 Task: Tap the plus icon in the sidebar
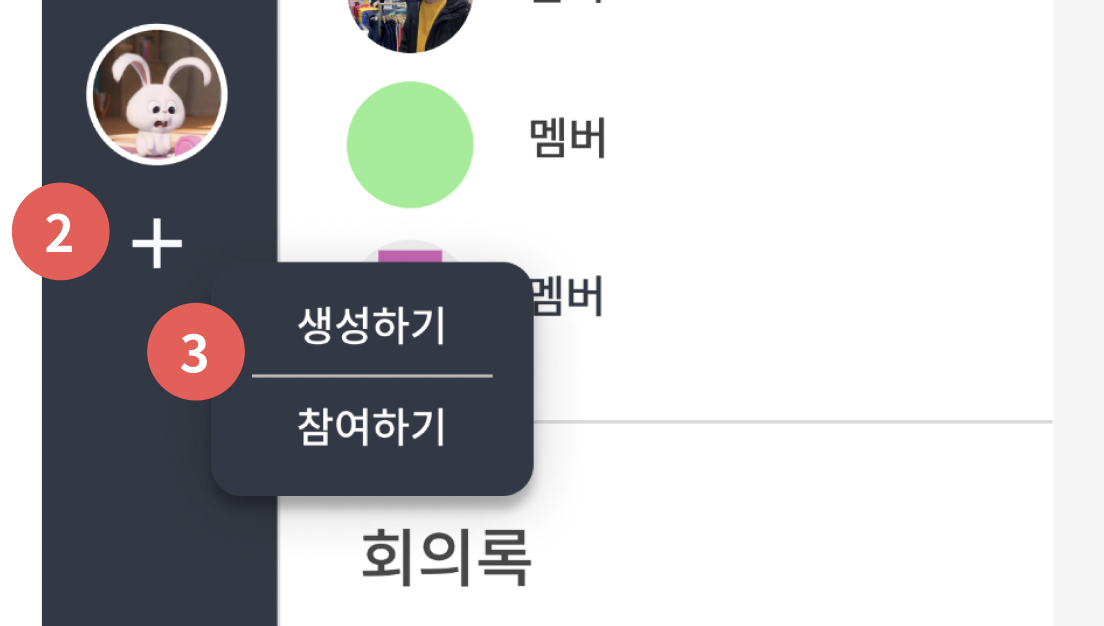click(x=157, y=243)
